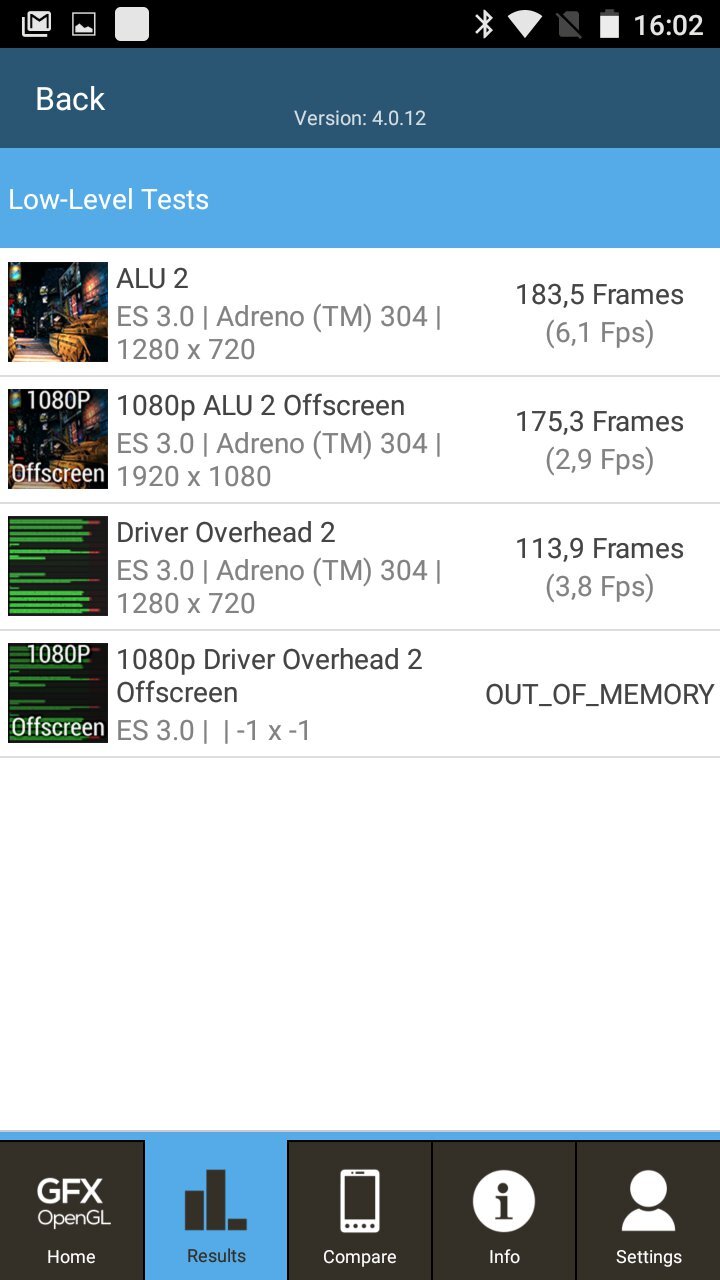The height and width of the screenshot is (1280, 720).
Task: Select the Driver Overhead 2 result row
Action: [x=360, y=567]
